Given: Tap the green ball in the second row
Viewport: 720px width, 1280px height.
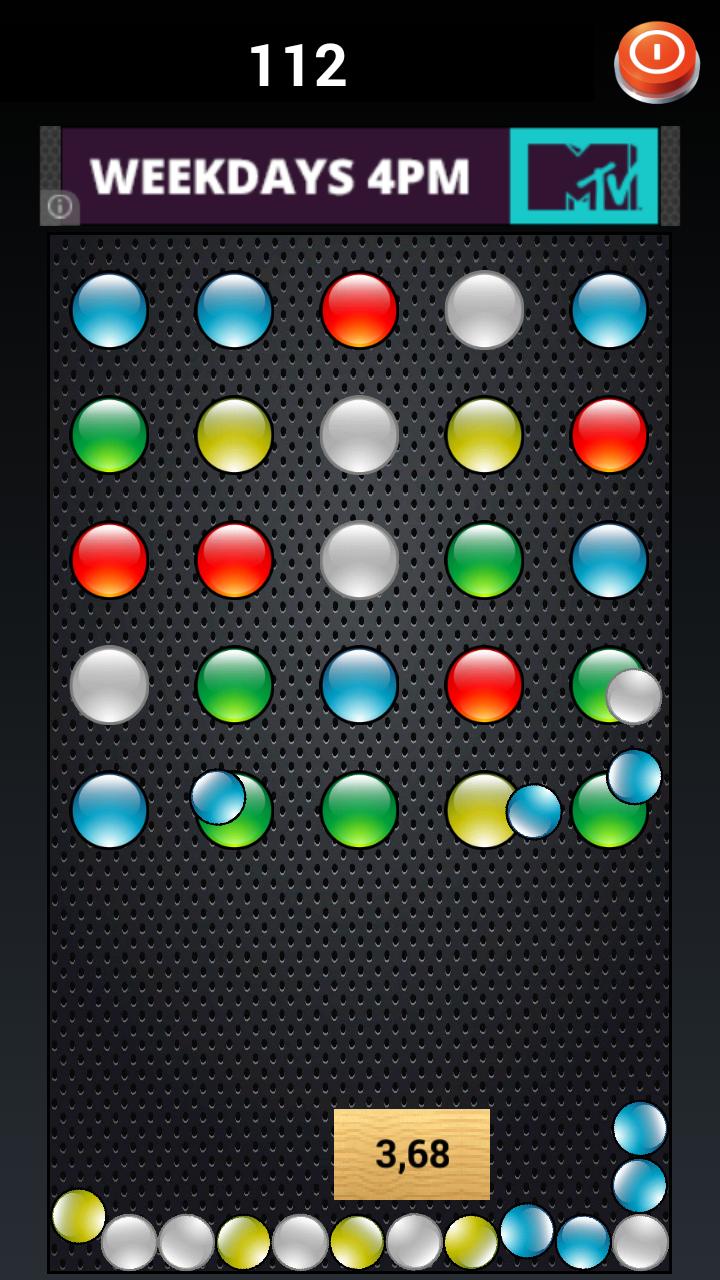Looking at the screenshot, I should pos(109,435).
